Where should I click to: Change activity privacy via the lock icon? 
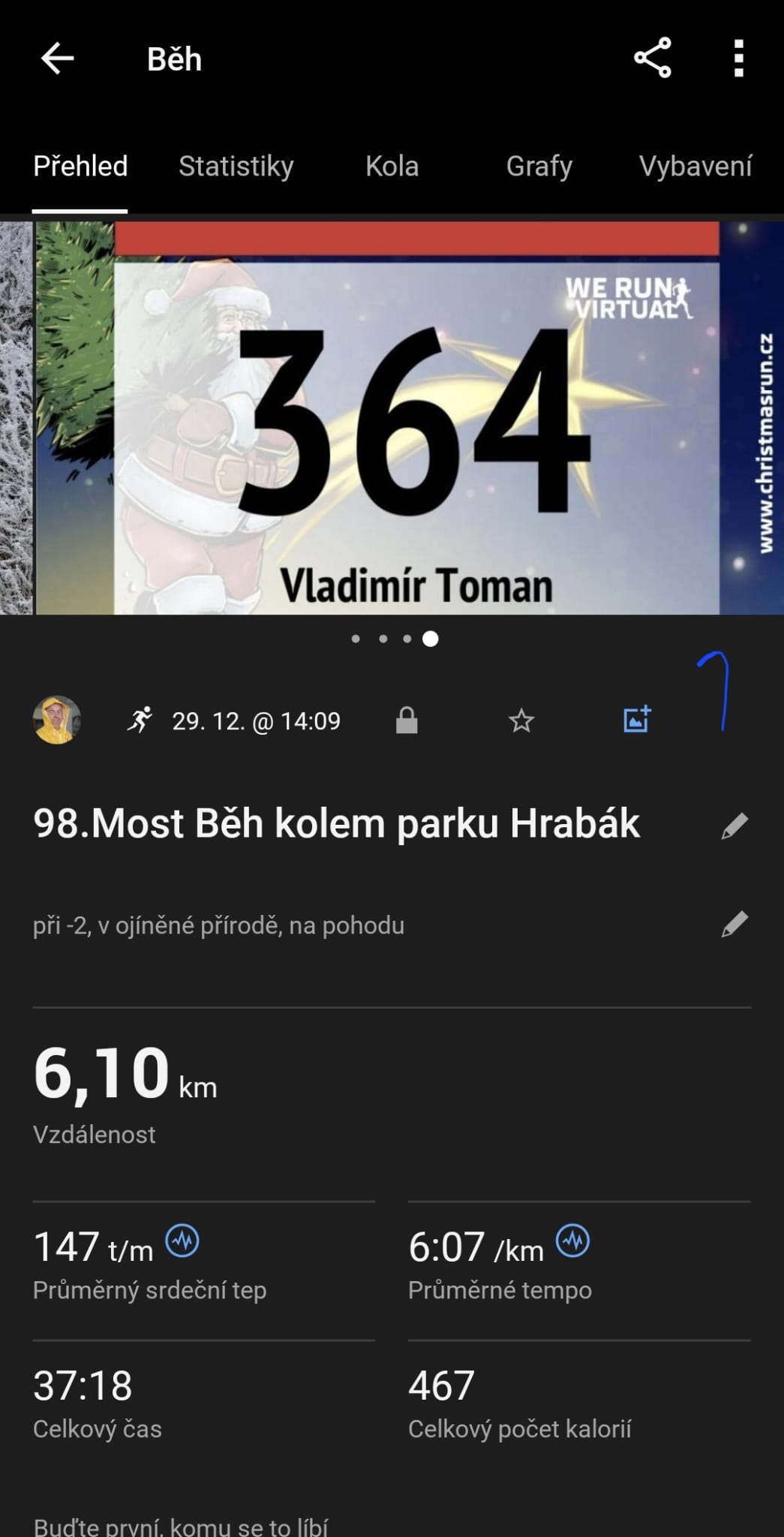407,721
